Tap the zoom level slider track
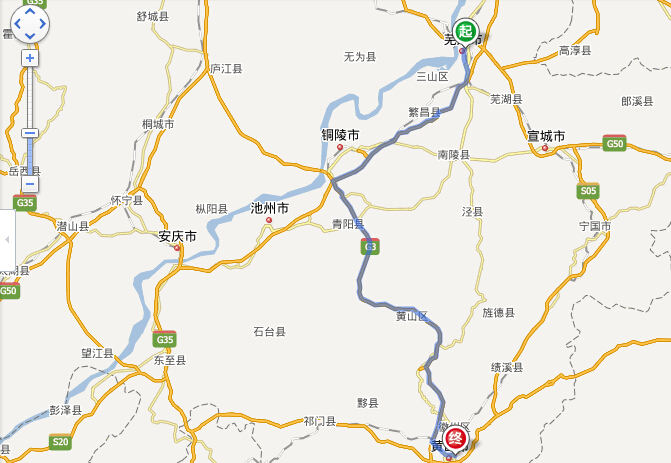This screenshot has width=671, height=463. tap(30, 100)
